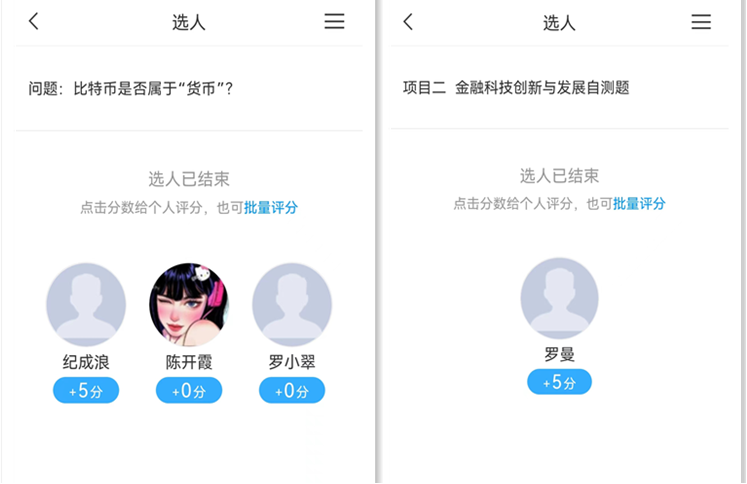Tap the +0分 score for 陈开霞

188,391
